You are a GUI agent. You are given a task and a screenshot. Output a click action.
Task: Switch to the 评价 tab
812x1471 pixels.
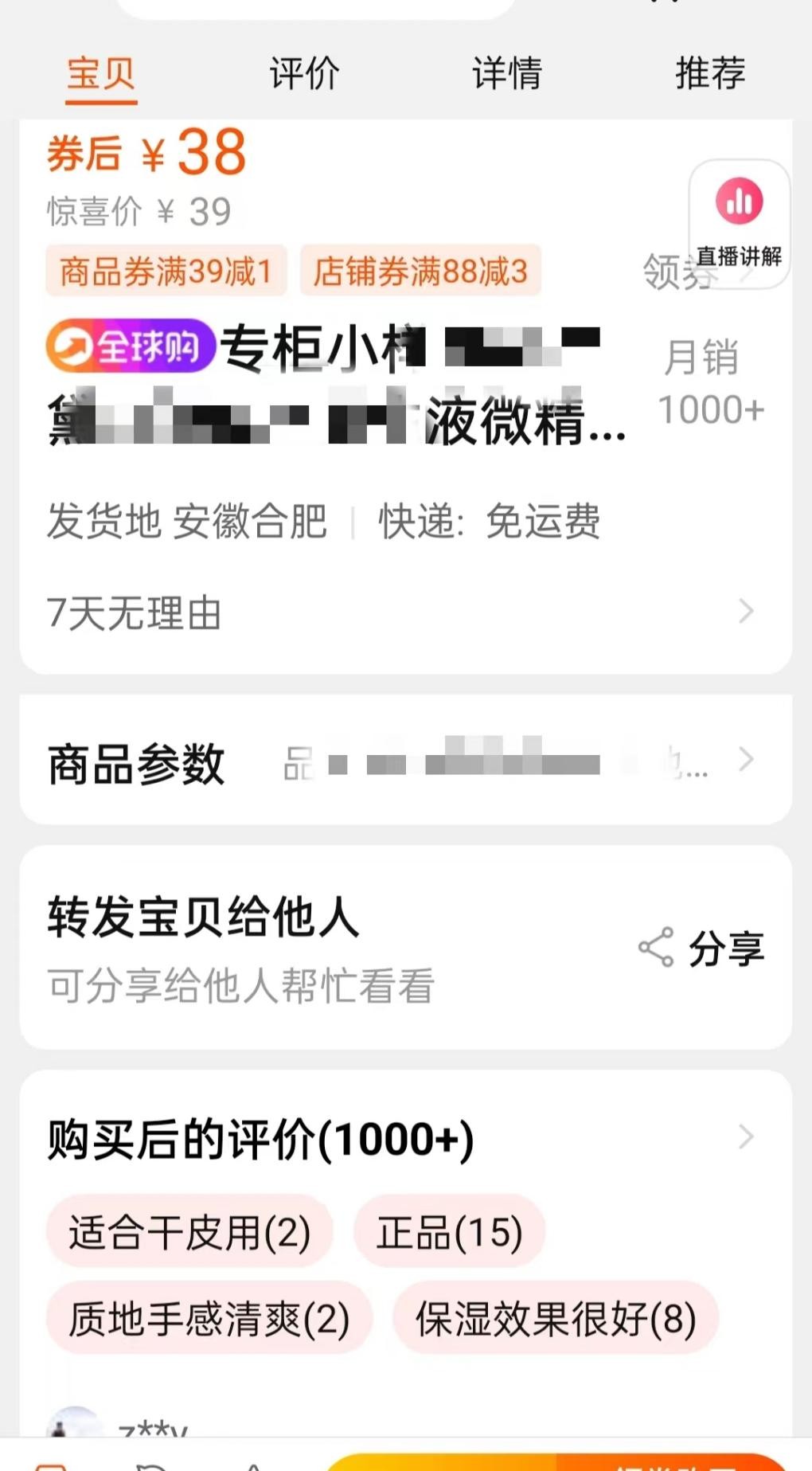pos(305,74)
